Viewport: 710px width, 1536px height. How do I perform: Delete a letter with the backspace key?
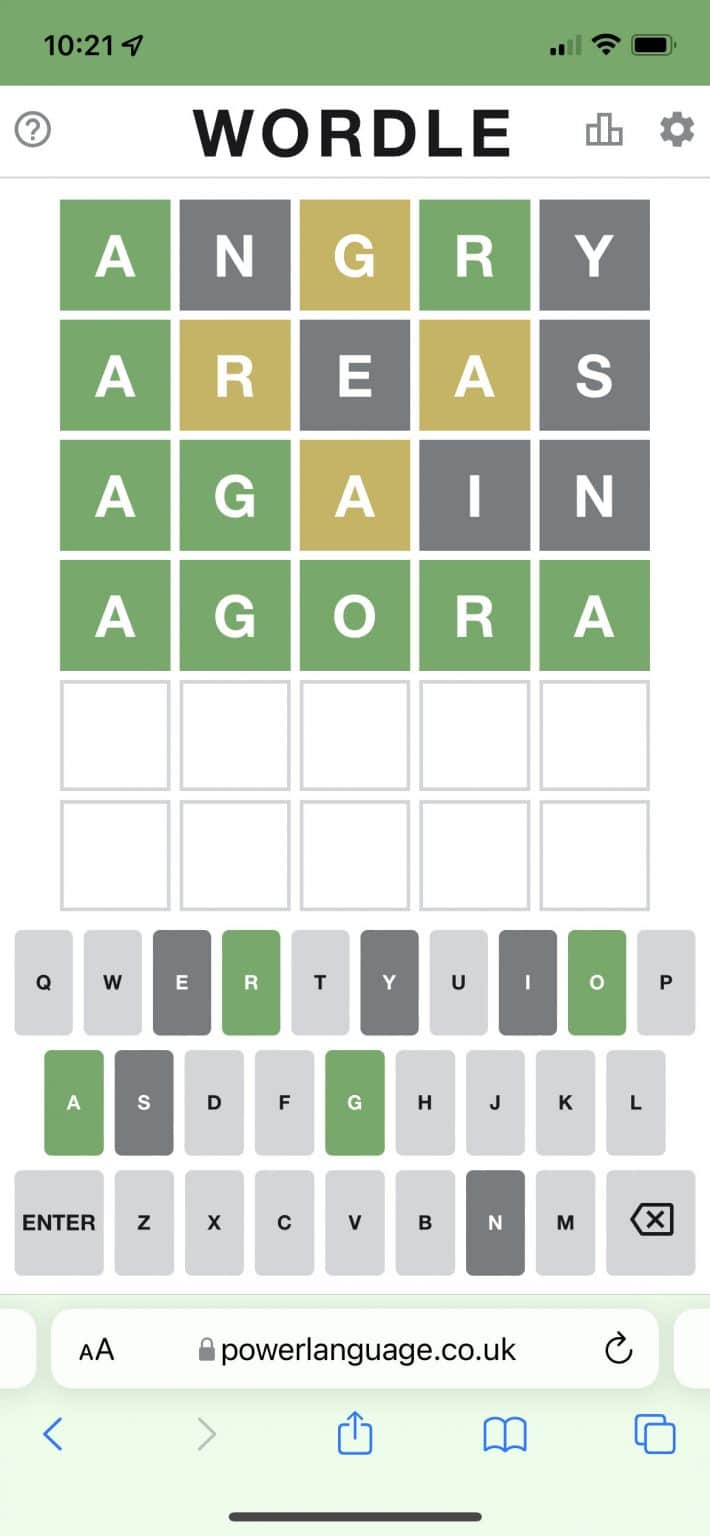[651, 1222]
